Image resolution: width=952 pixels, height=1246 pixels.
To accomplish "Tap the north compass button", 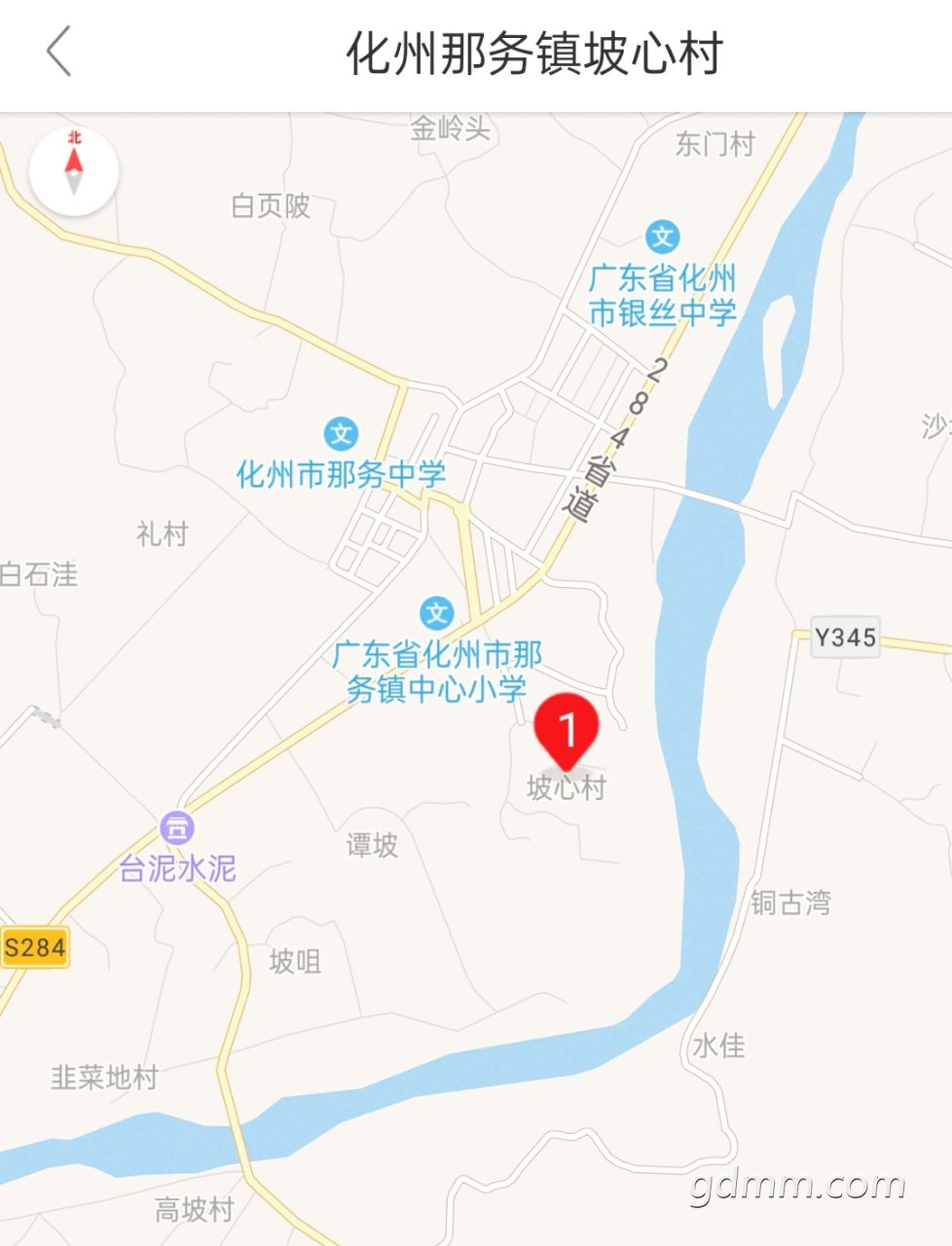I will [x=74, y=169].
